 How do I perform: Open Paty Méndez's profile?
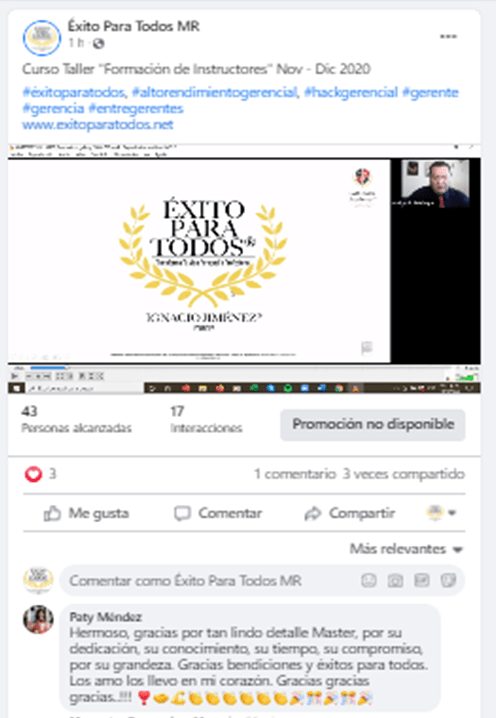click(x=105, y=617)
